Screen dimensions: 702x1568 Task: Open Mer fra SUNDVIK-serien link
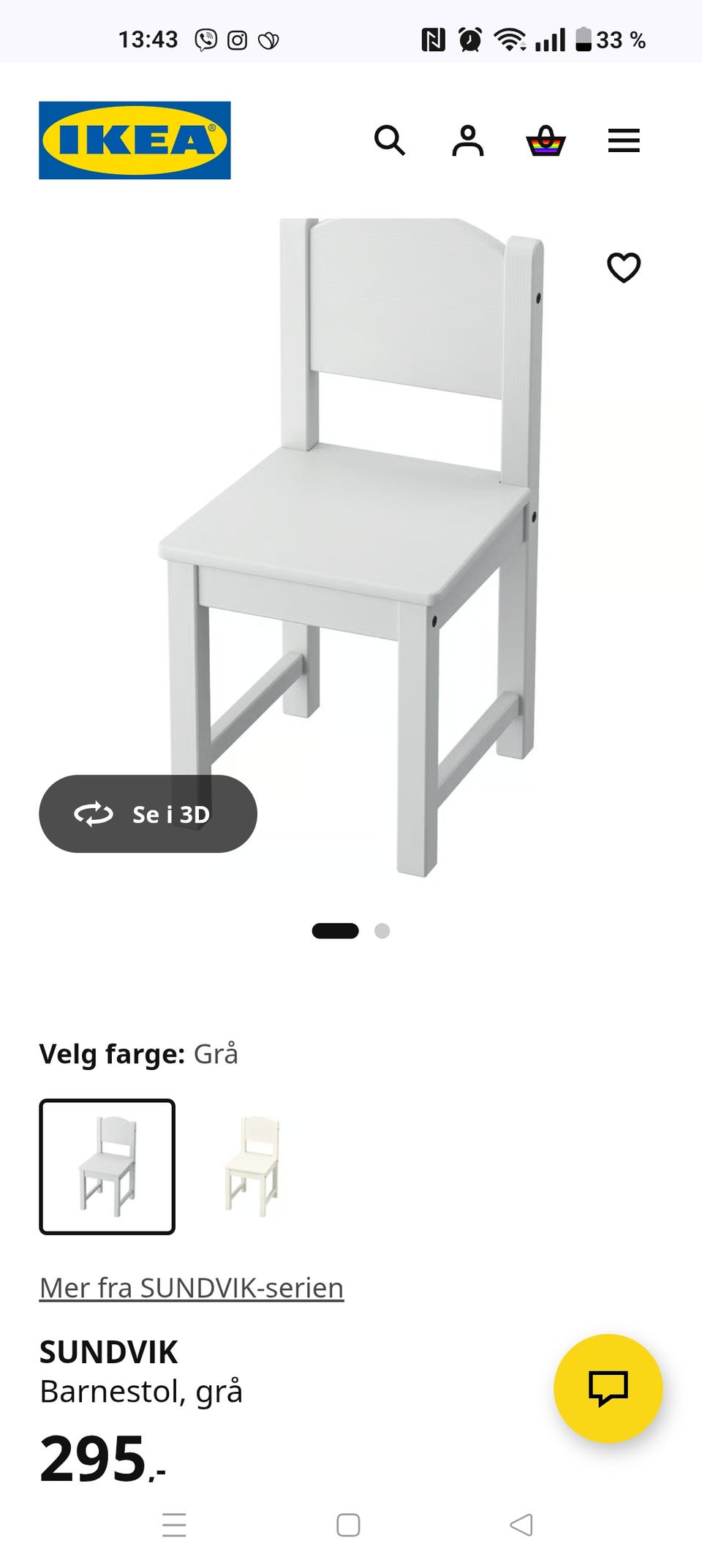pos(192,1288)
